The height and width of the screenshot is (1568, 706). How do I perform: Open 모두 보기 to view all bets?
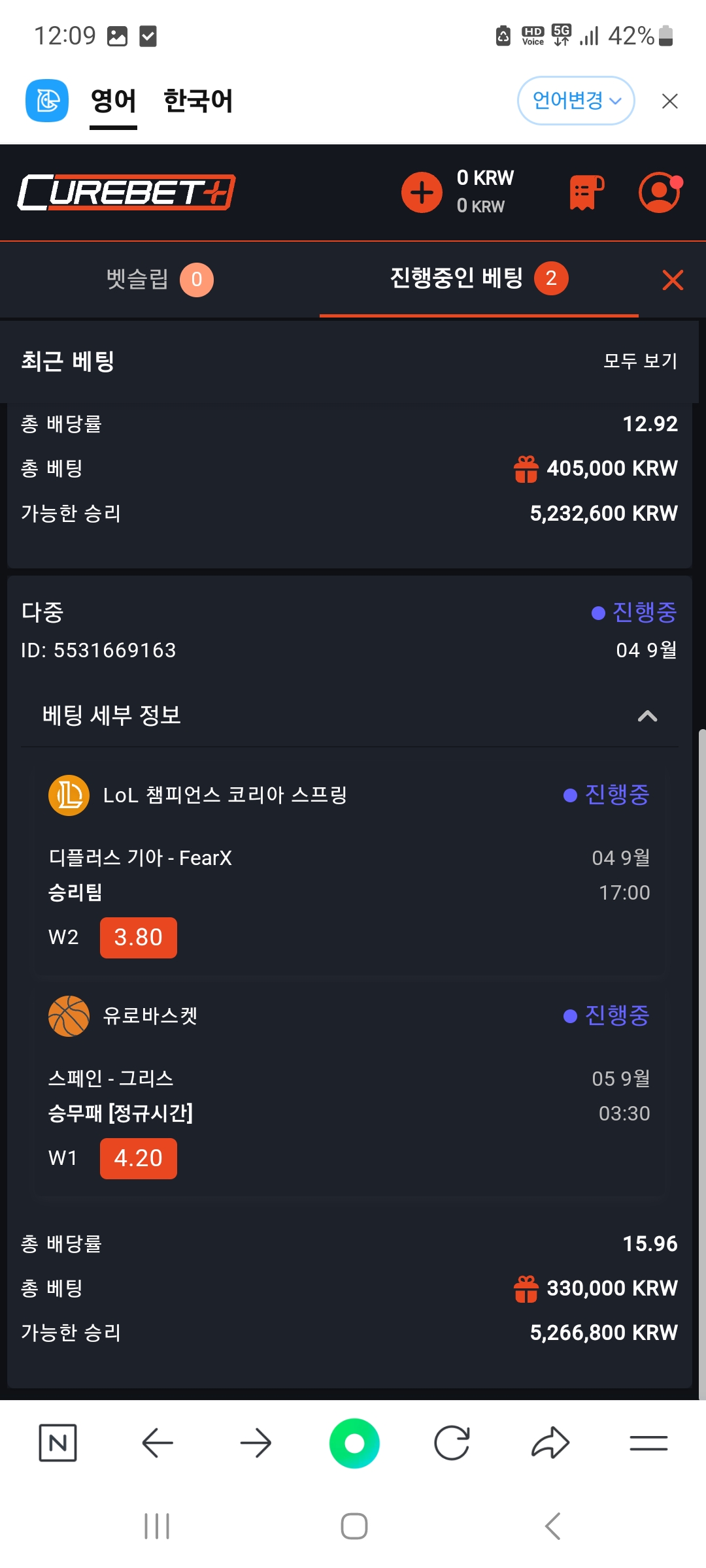point(640,361)
